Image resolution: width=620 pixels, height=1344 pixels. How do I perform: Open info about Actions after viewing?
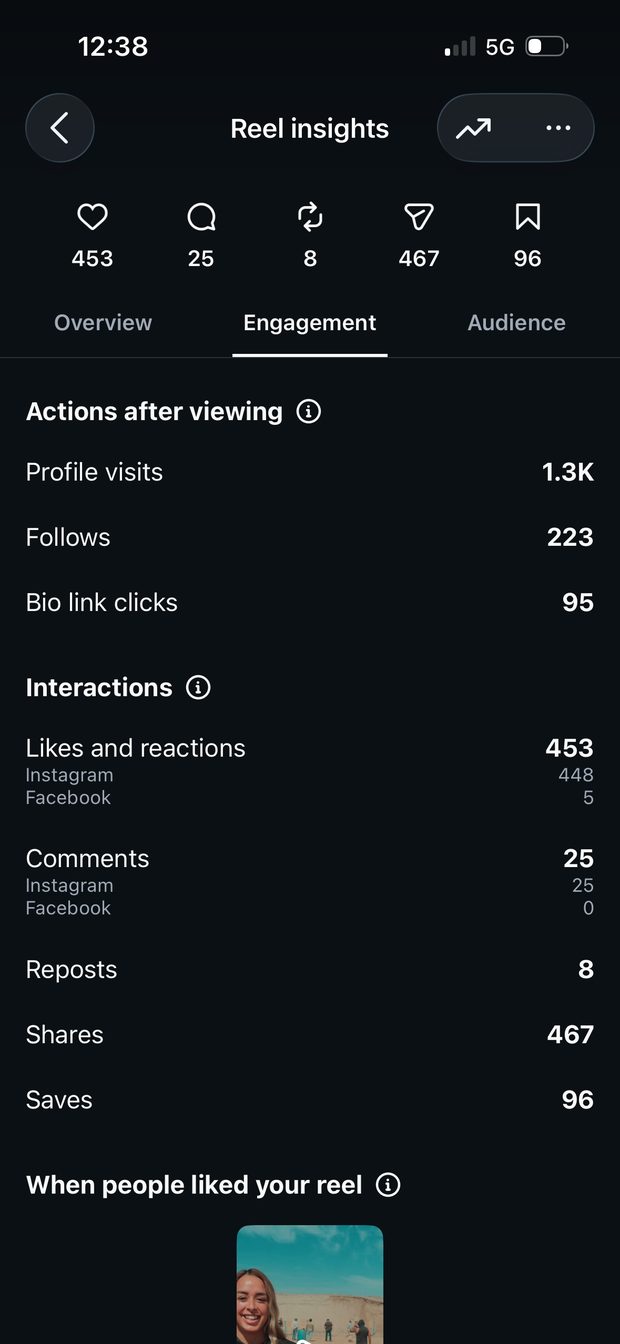click(309, 411)
